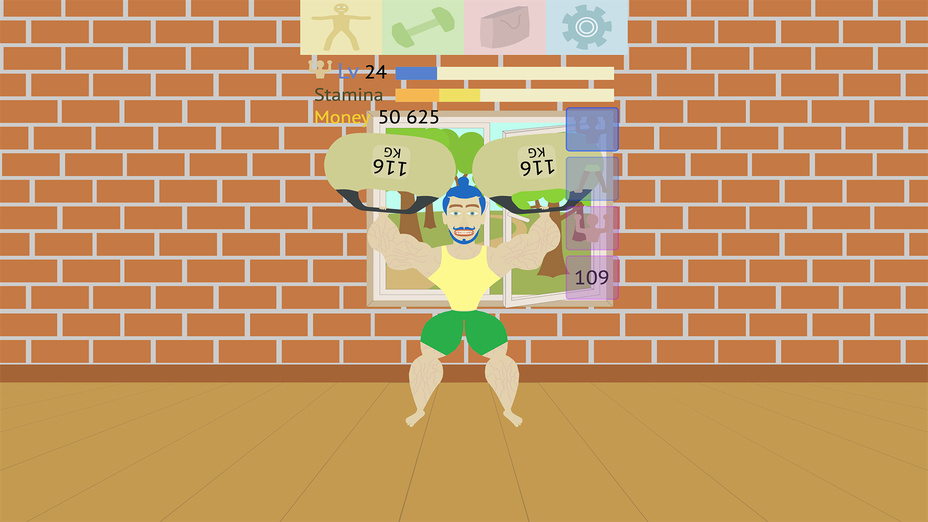
Task: Open the settings gear tab
Action: pyautogui.click(x=587, y=27)
